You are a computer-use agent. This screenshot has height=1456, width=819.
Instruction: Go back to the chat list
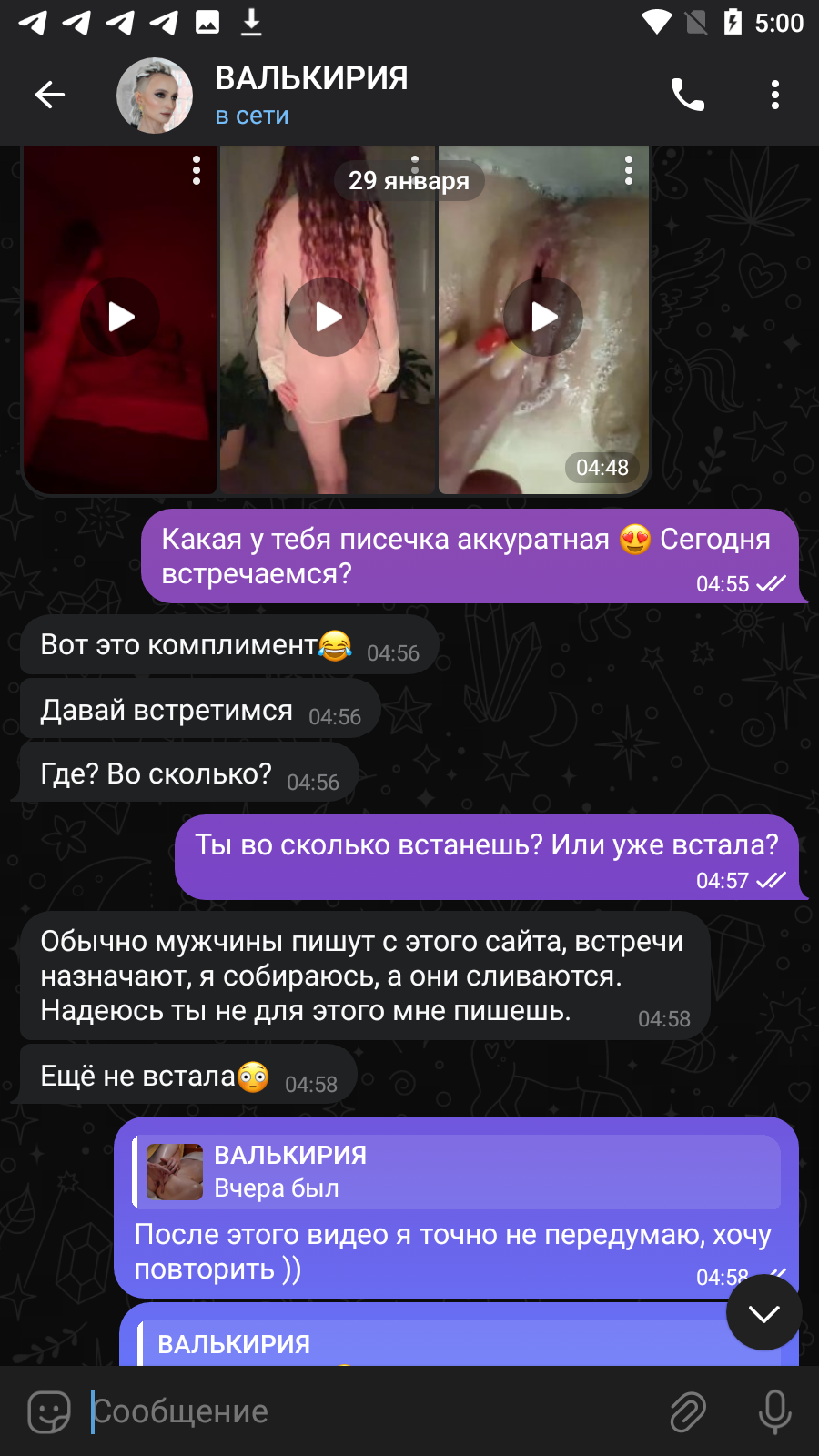[x=50, y=95]
